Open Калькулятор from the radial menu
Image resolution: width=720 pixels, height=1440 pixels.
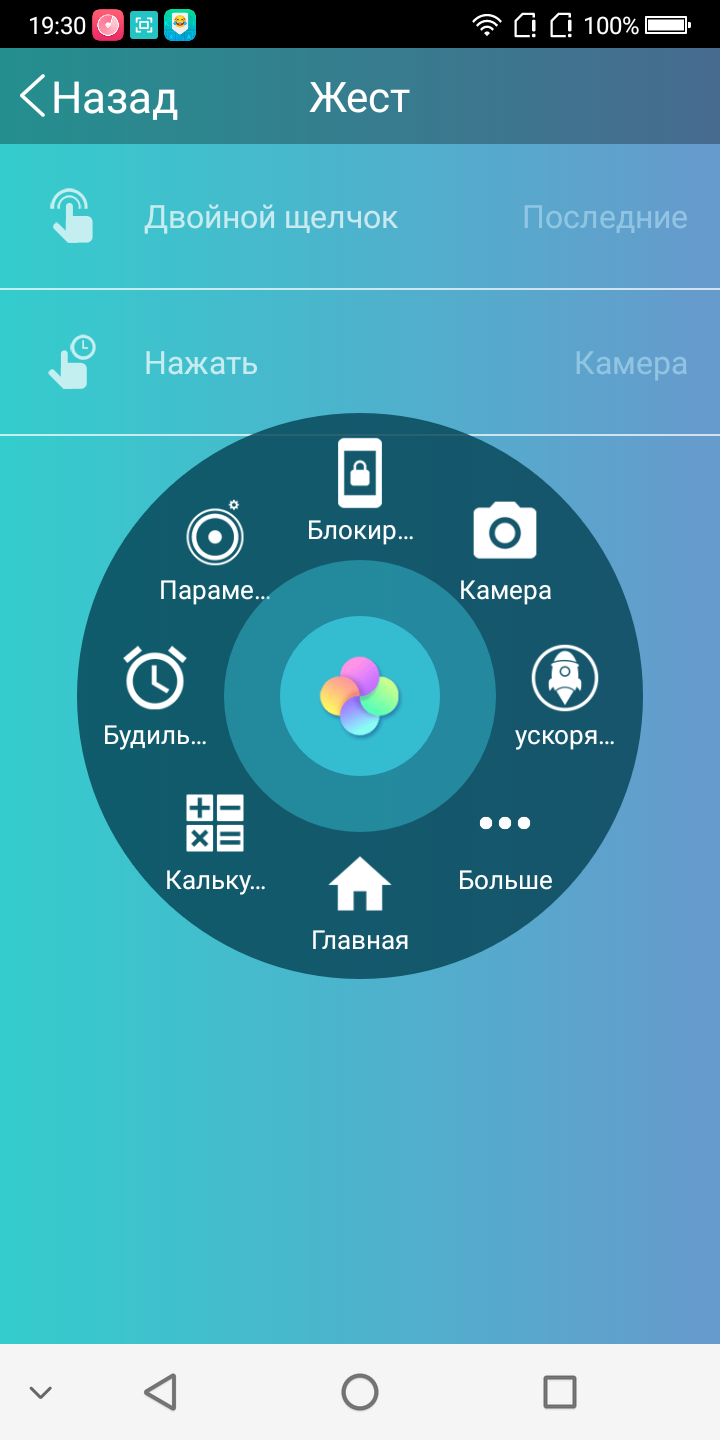(x=215, y=840)
